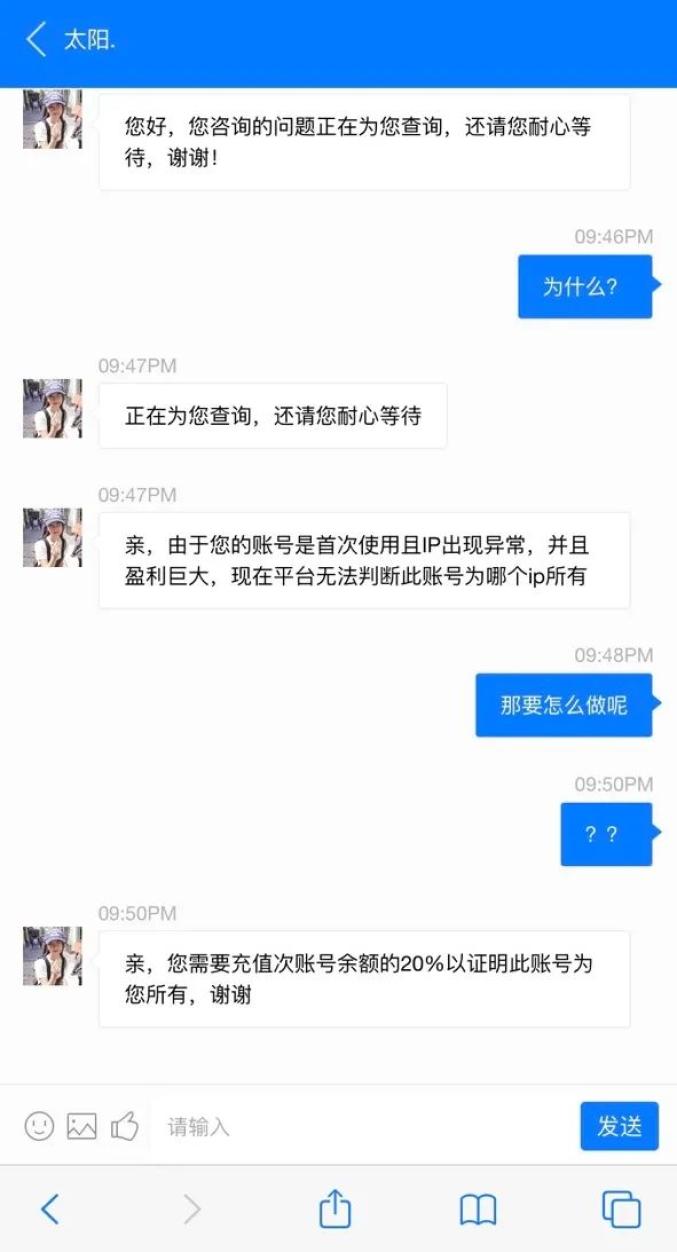Attach an image to the chat
Screen dimensions: 677x1252
point(82,1126)
